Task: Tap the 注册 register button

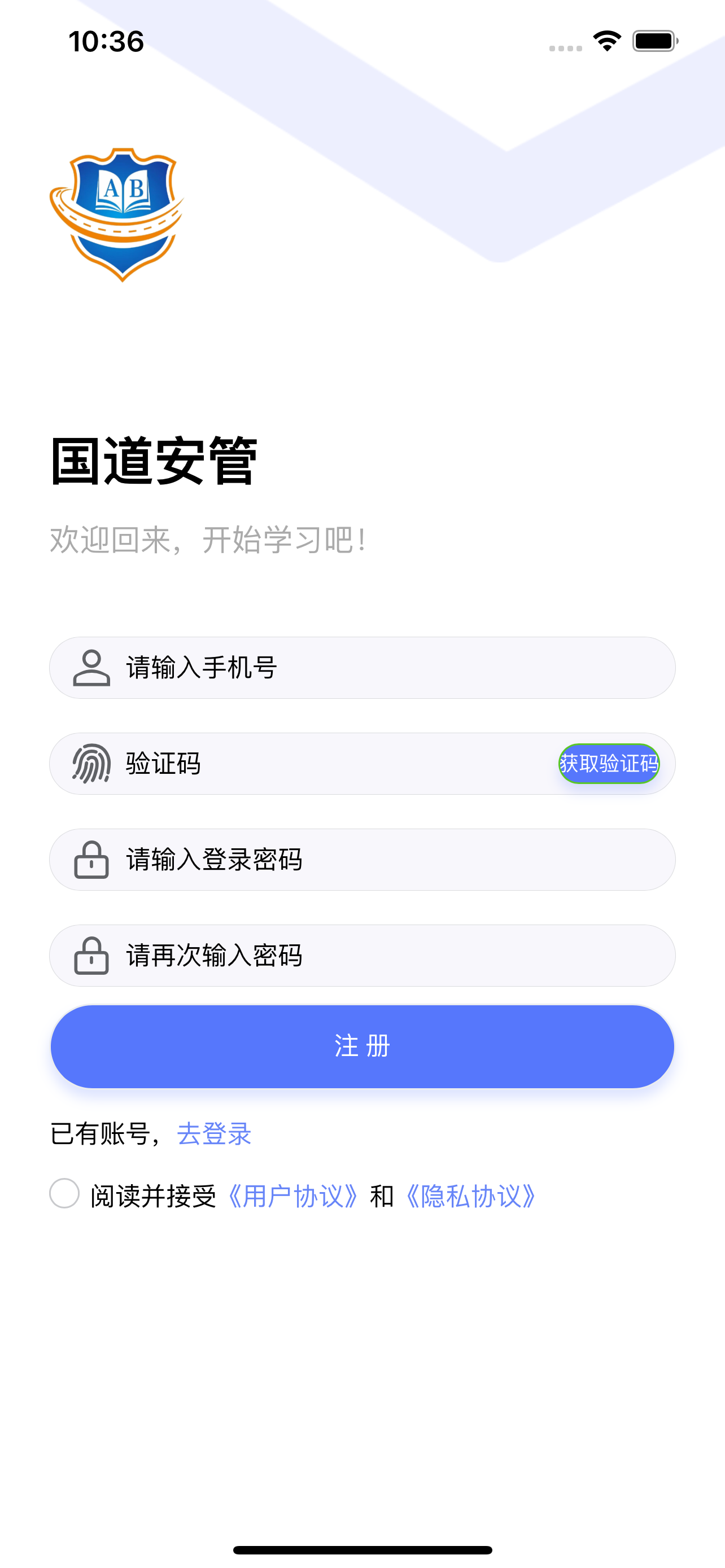Action: tap(362, 1046)
